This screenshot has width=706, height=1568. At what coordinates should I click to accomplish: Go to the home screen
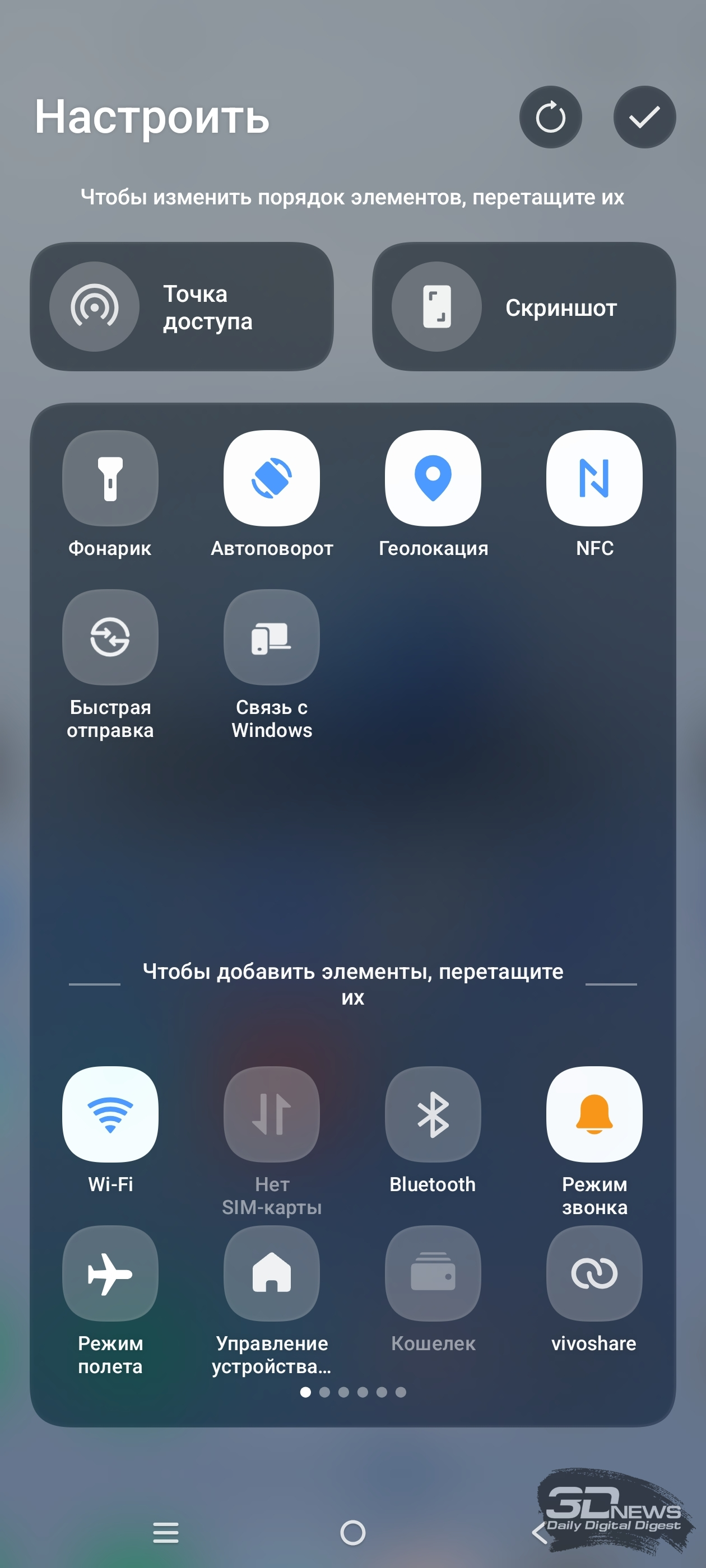tap(352, 1533)
